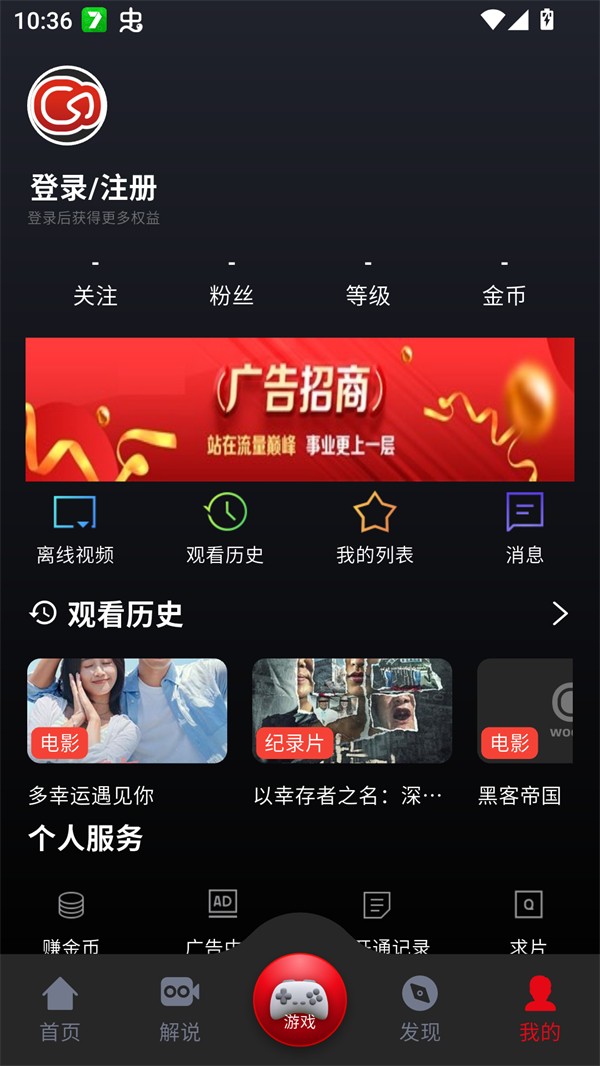Open the 观看历史 clock shortcut

coord(225,529)
